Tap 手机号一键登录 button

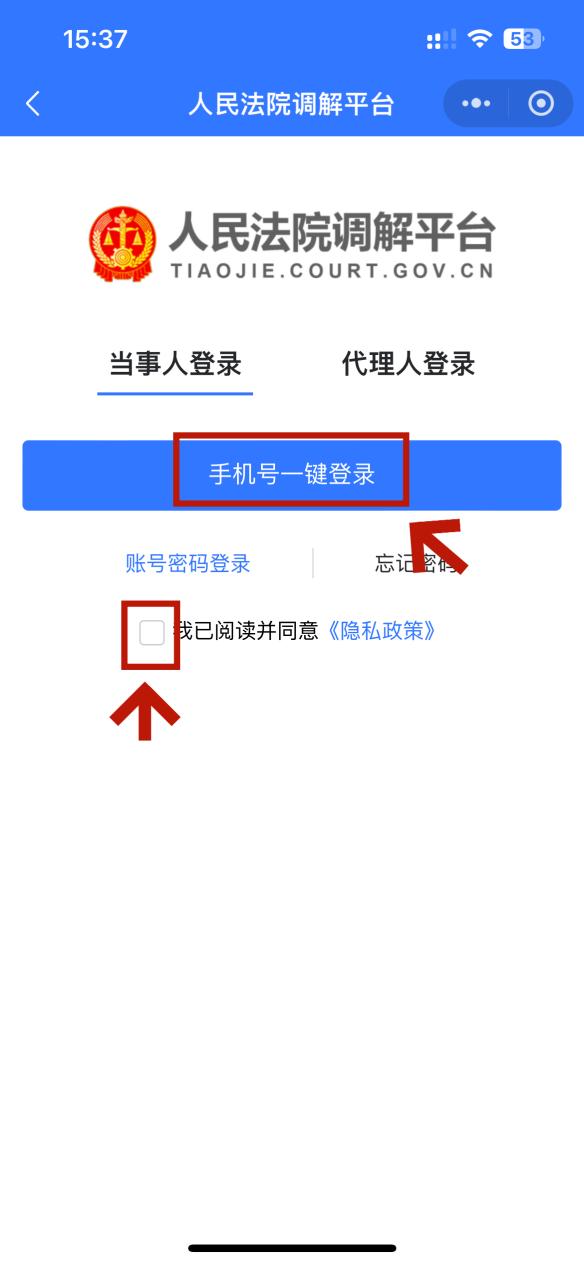click(x=292, y=475)
